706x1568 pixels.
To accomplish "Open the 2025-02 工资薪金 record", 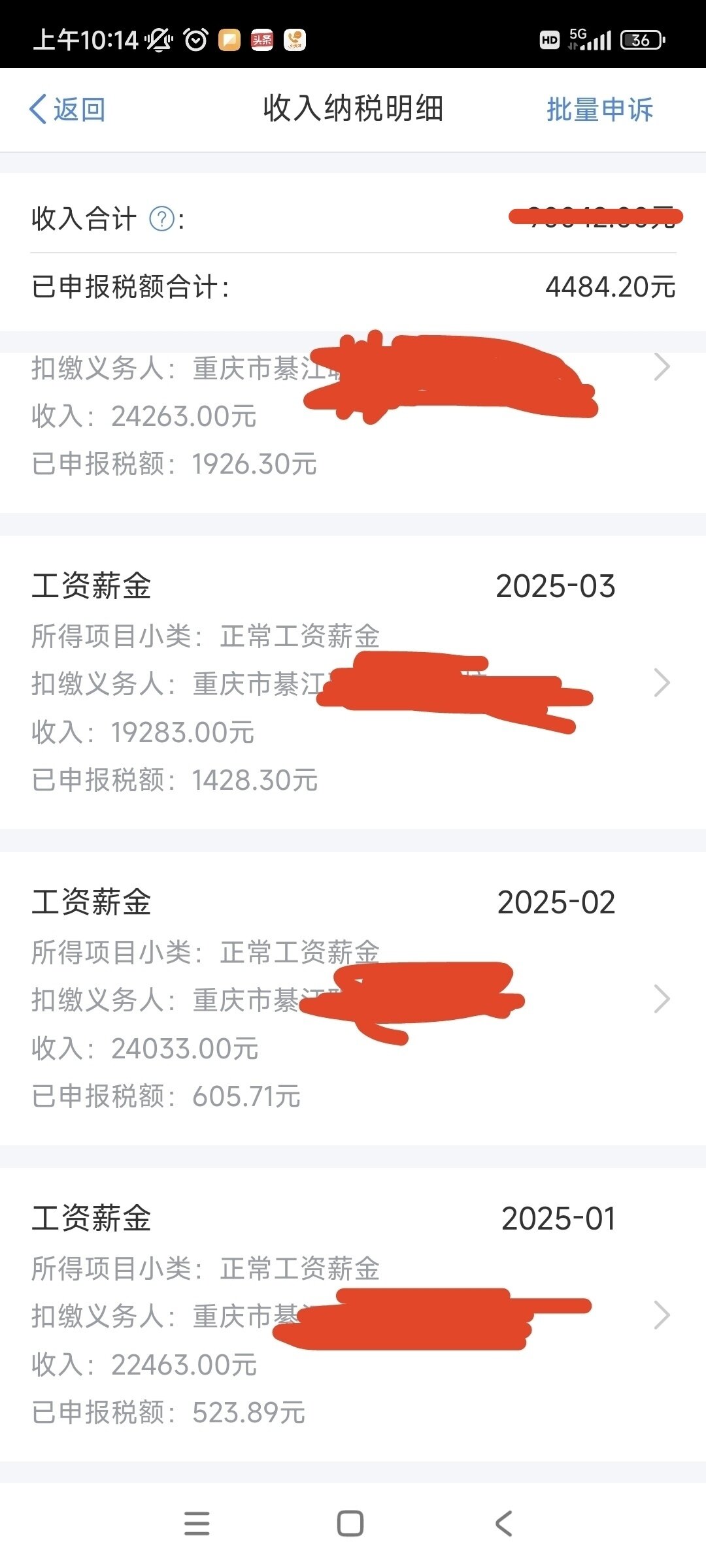I will (353, 999).
